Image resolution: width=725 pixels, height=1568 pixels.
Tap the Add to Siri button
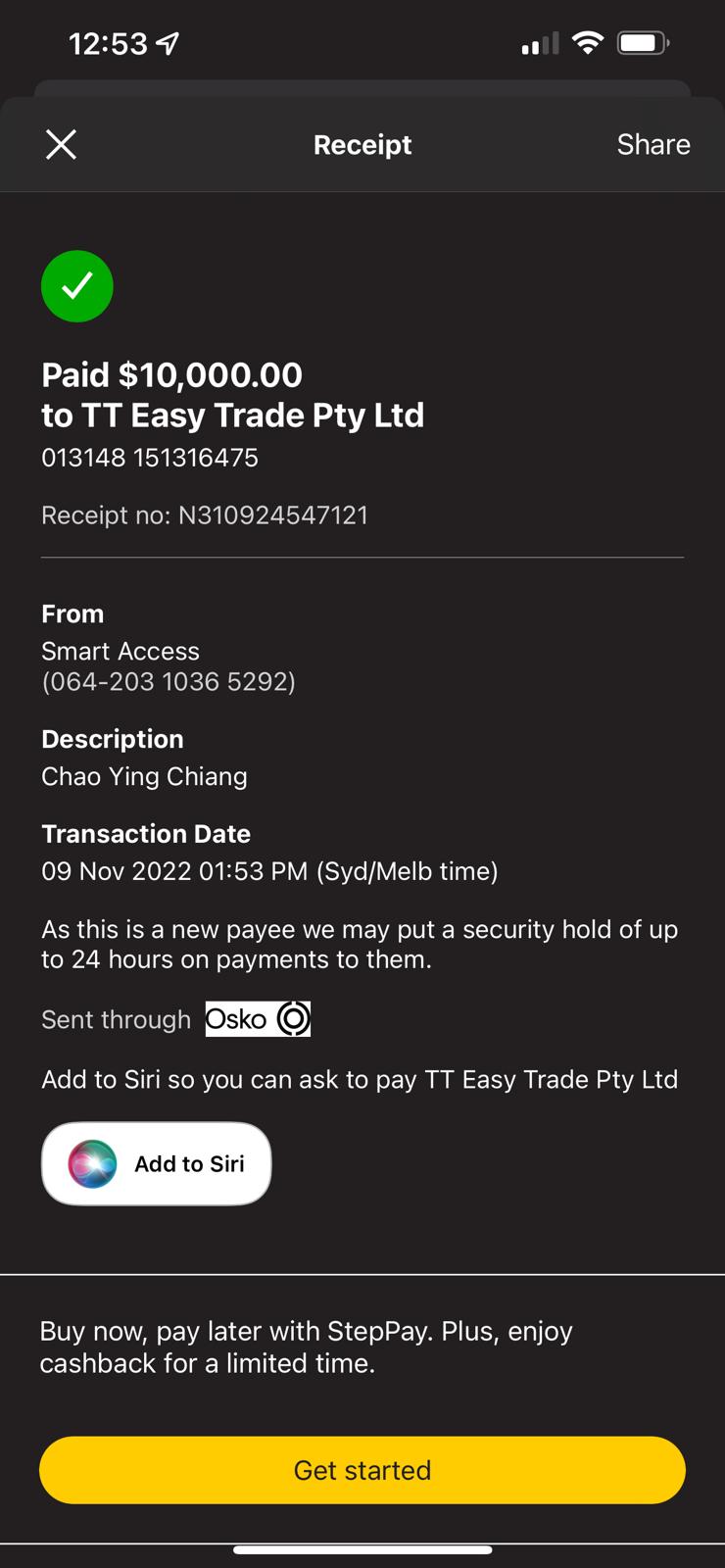click(x=156, y=1163)
